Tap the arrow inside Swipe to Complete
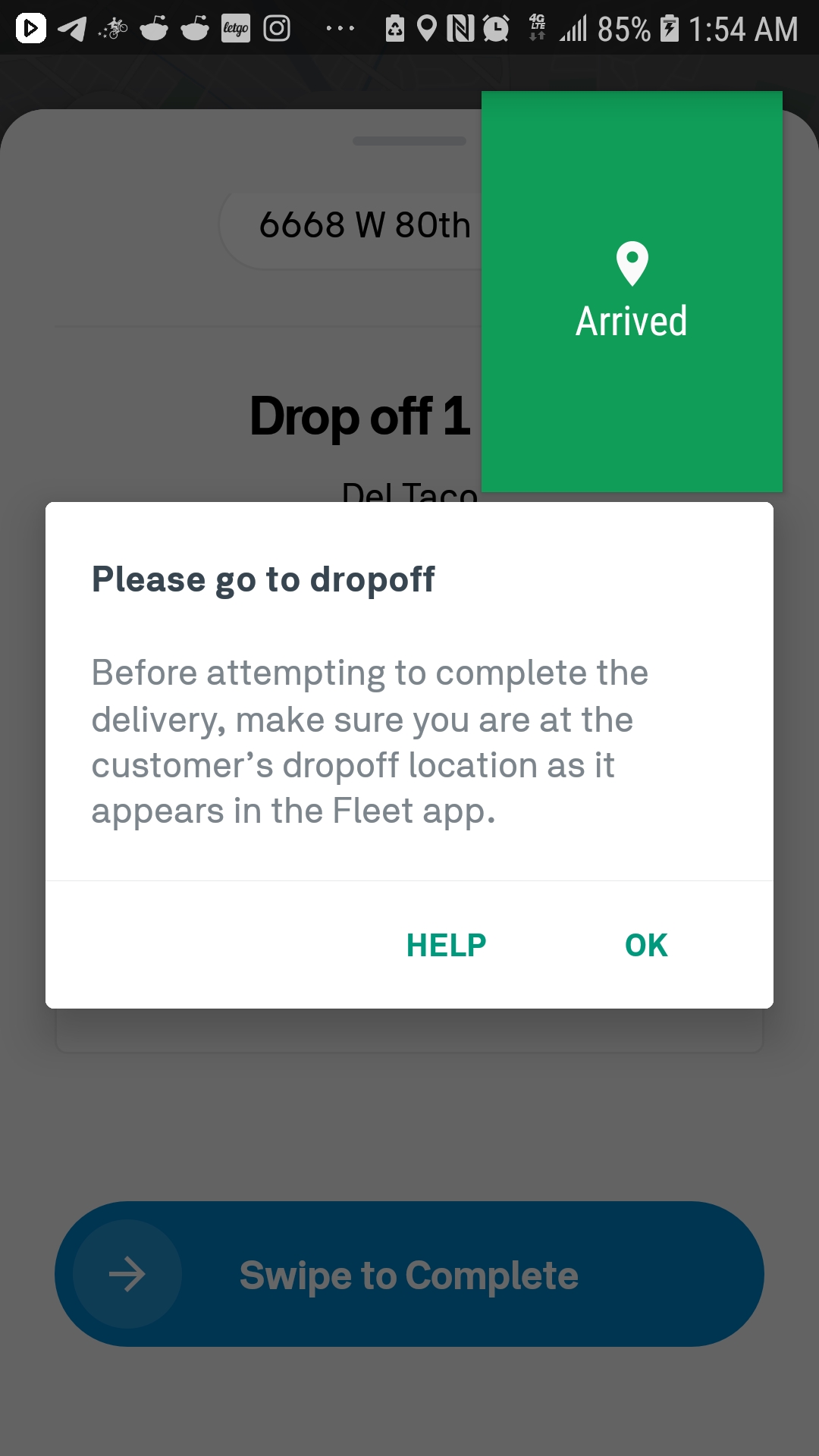This screenshot has height=1456, width=819. click(127, 1275)
